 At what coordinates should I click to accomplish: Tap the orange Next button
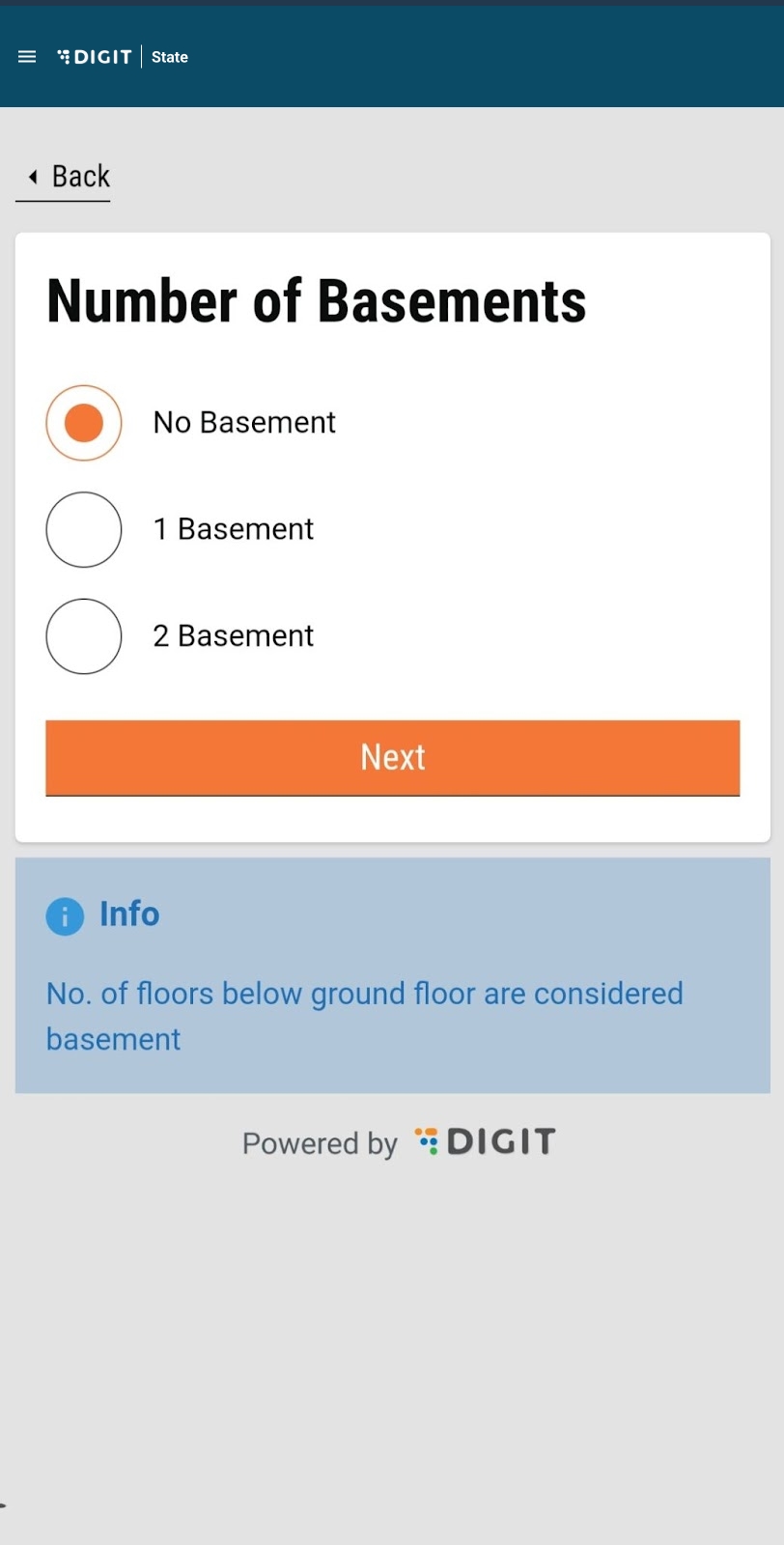(x=392, y=757)
